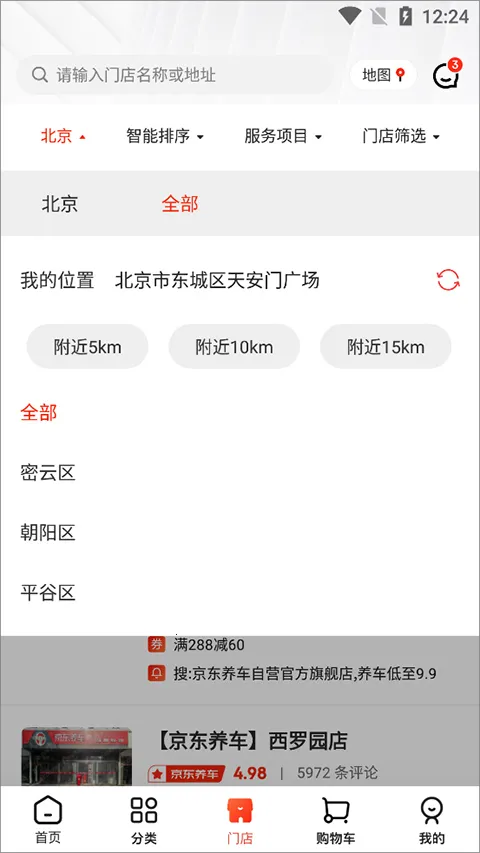Screen dimensions: 480x853
Task: Choose 密云区 district
Action: pyautogui.click(x=48, y=473)
